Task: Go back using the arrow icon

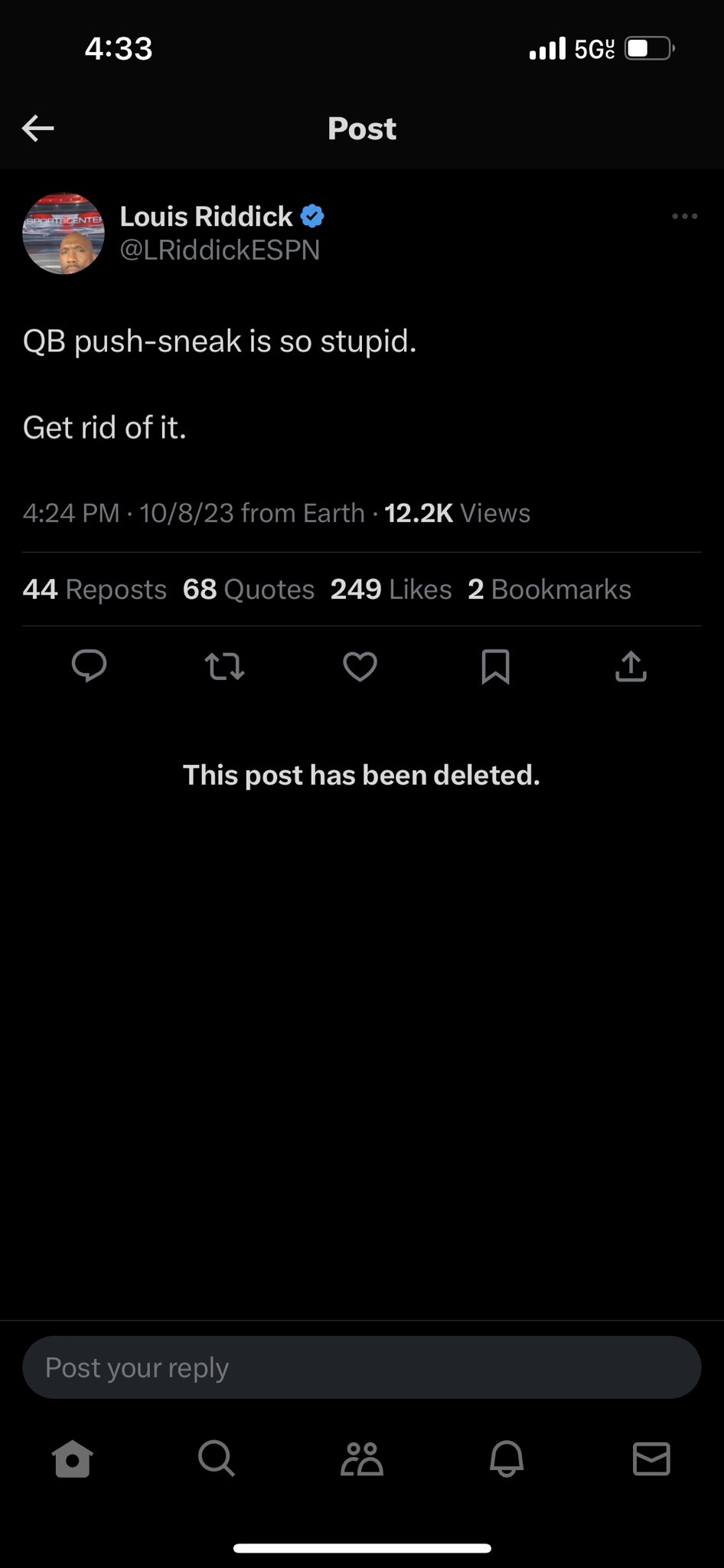Action: [x=38, y=128]
